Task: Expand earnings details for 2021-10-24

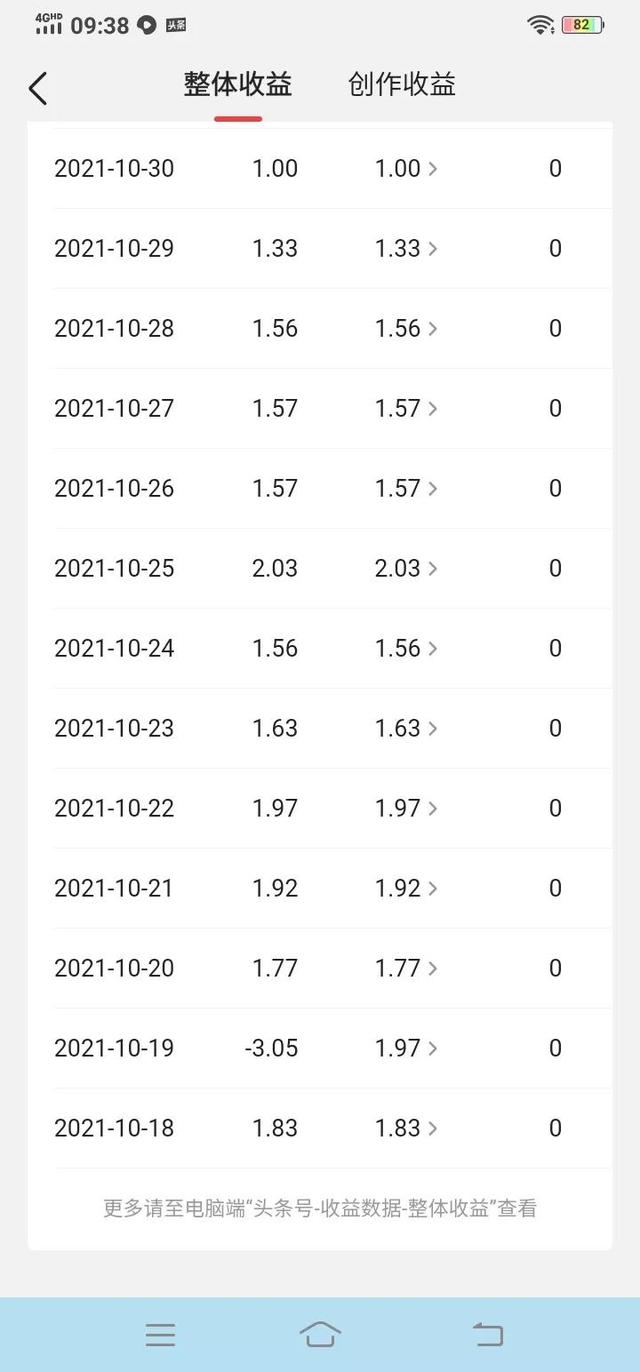Action: [x=406, y=649]
